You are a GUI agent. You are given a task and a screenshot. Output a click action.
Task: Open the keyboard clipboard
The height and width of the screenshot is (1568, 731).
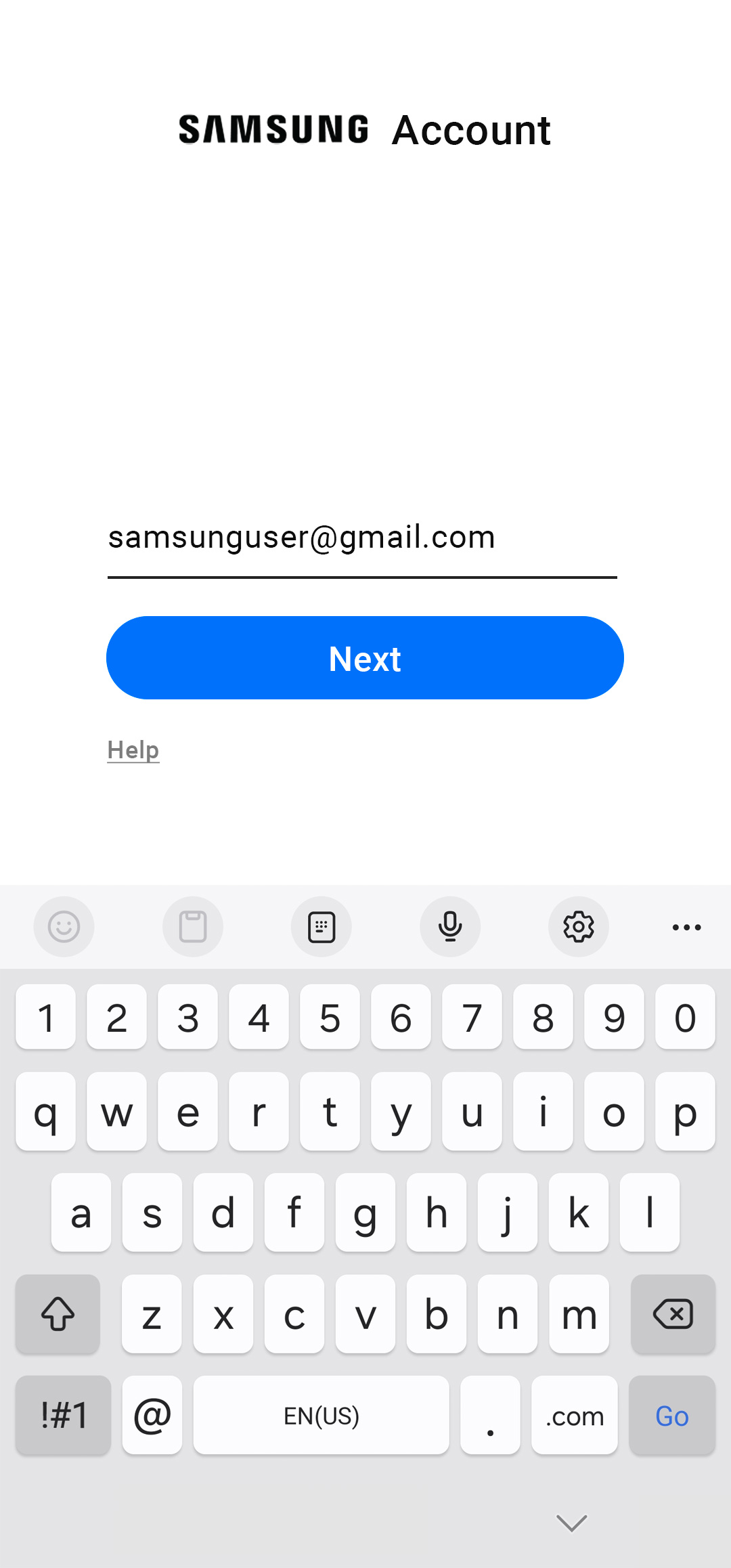coord(193,927)
